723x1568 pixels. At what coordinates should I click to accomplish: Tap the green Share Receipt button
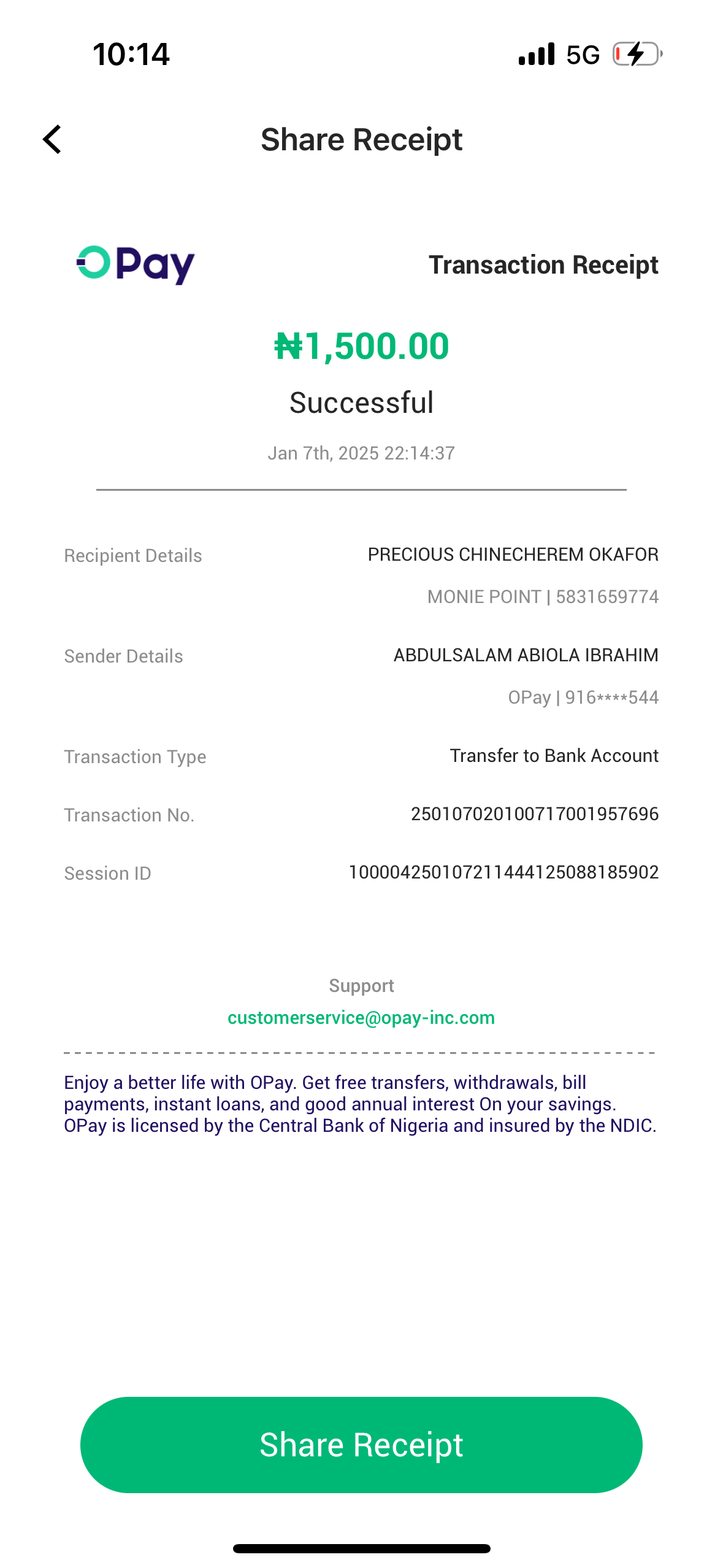[361, 1445]
